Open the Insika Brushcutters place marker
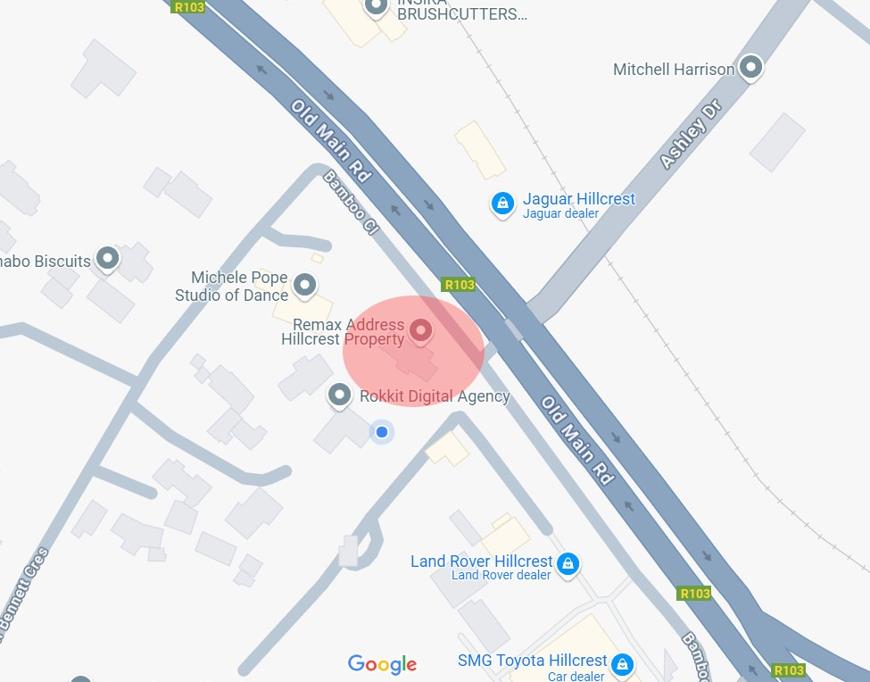 pyautogui.click(x=375, y=8)
